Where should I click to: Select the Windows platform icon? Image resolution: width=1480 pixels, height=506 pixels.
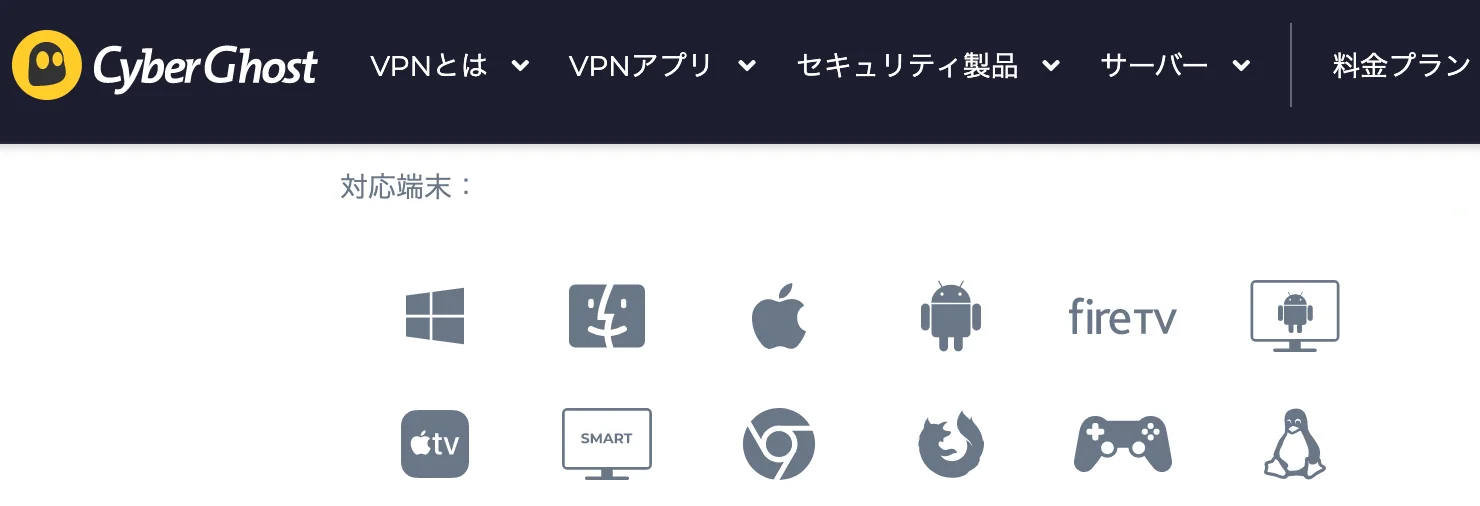(435, 316)
